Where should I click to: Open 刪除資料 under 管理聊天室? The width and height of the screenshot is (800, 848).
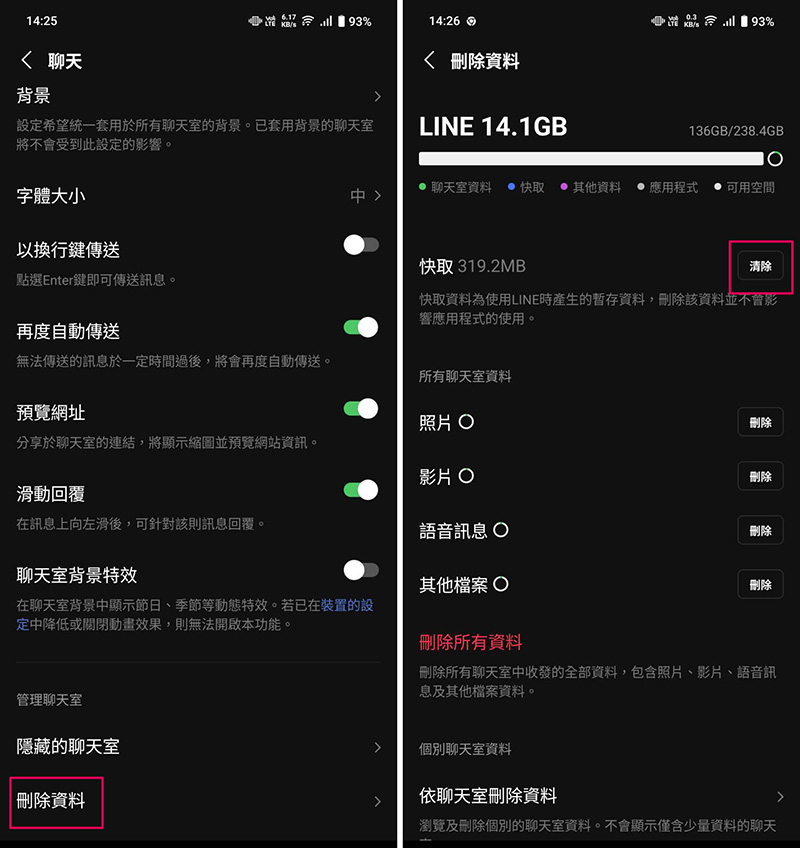tap(56, 801)
